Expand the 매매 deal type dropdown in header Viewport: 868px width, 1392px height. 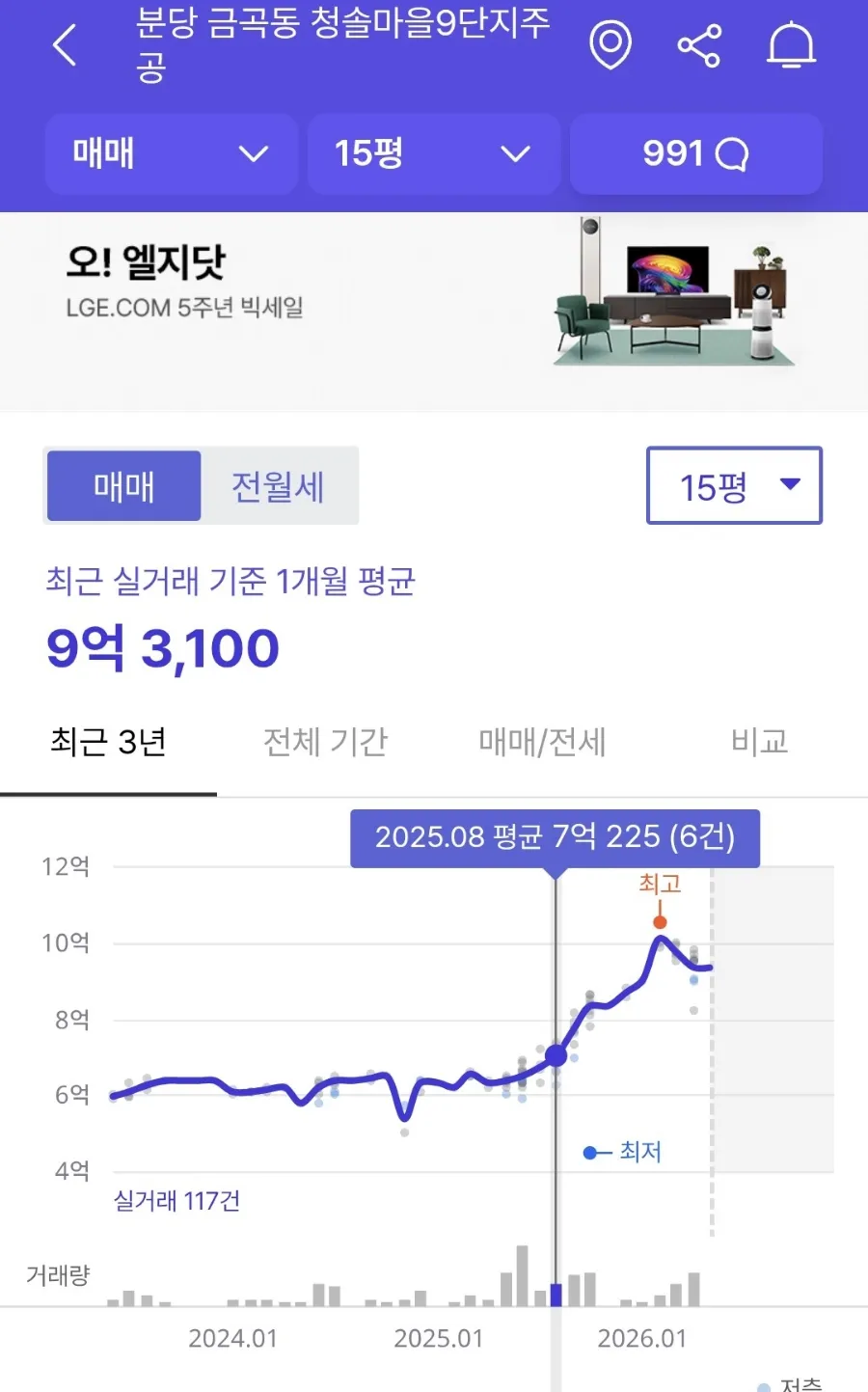(x=171, y=154)
